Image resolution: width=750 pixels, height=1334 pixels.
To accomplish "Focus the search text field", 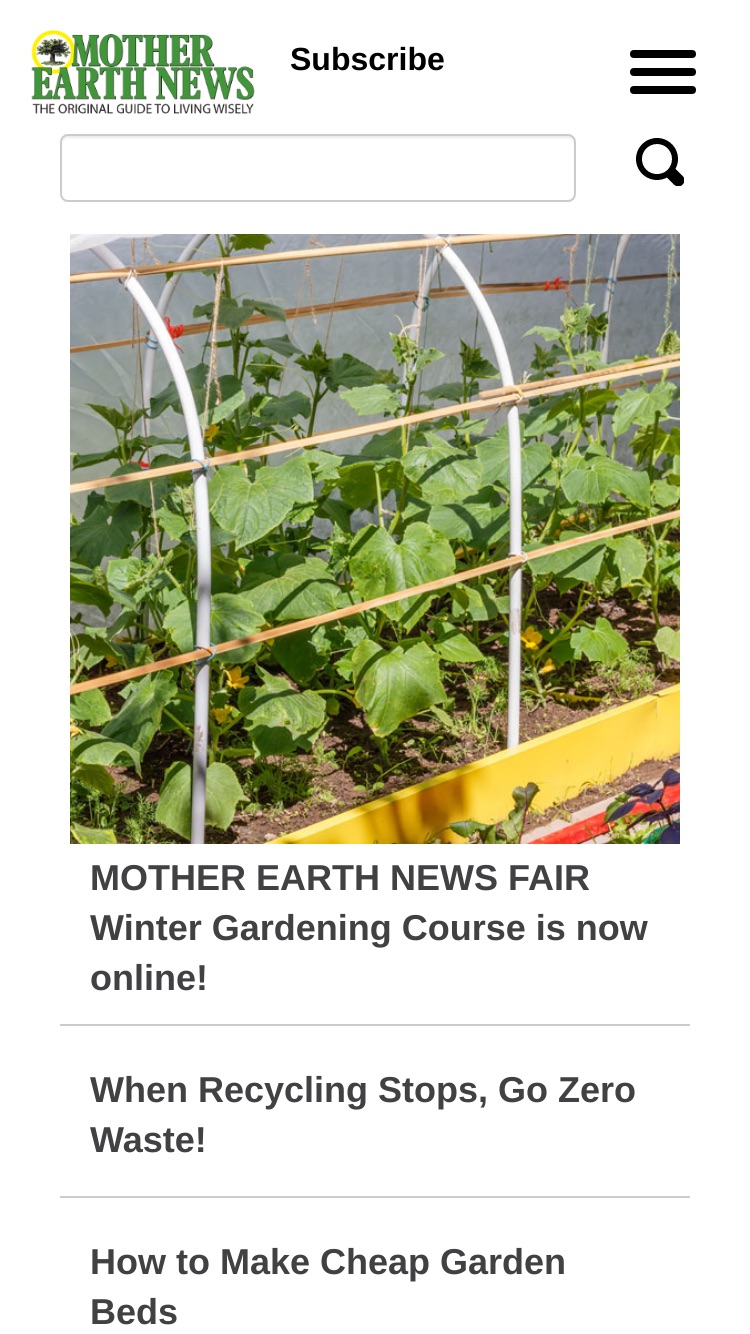I will click(318, 168).
